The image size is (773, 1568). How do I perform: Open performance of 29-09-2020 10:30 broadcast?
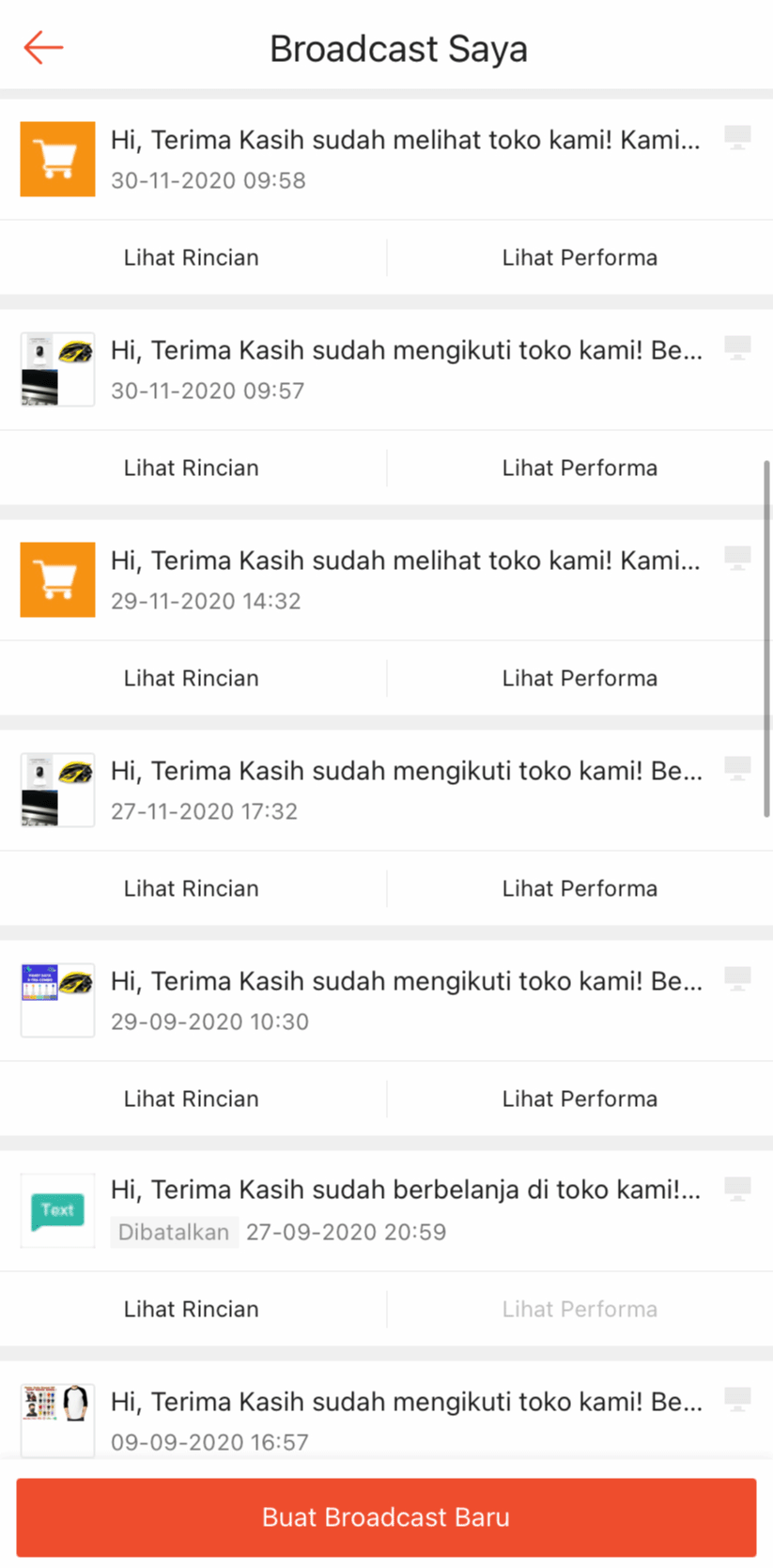pyautogui.click(x=580, y=1099)
